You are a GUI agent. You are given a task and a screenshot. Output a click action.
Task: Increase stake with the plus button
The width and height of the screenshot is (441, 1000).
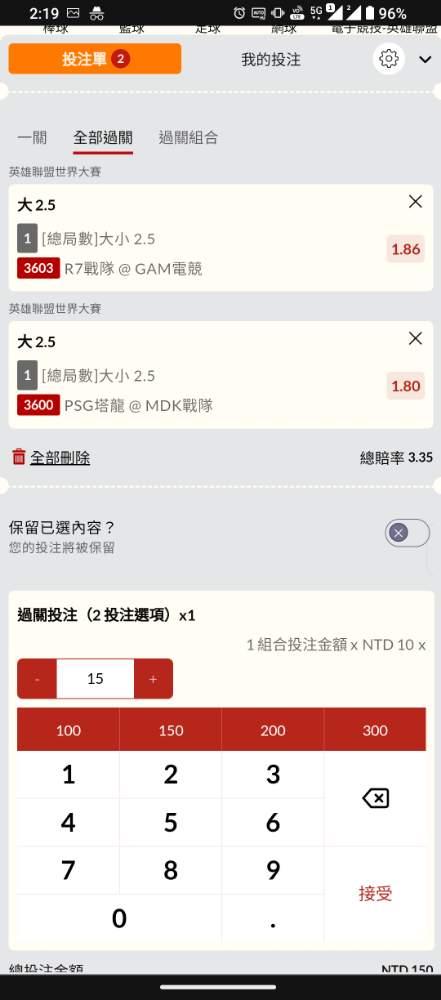tap(153, 679)
